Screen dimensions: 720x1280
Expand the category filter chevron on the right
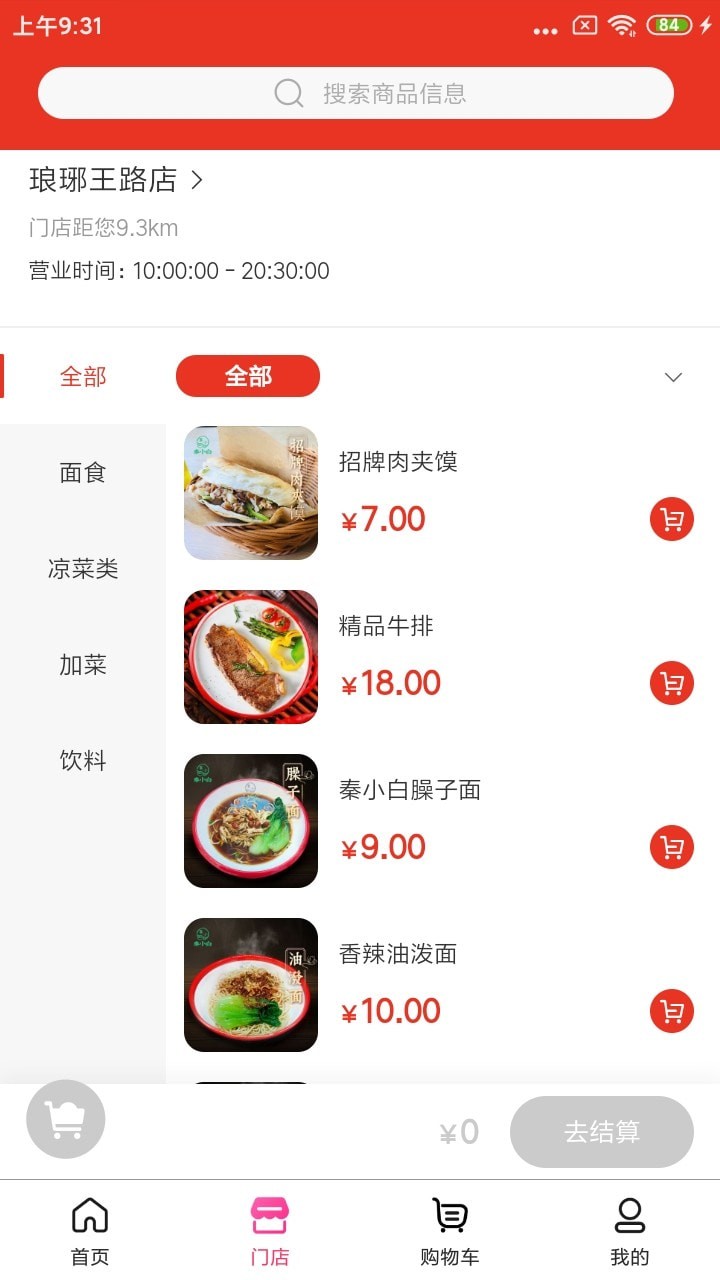click(673, 377)
